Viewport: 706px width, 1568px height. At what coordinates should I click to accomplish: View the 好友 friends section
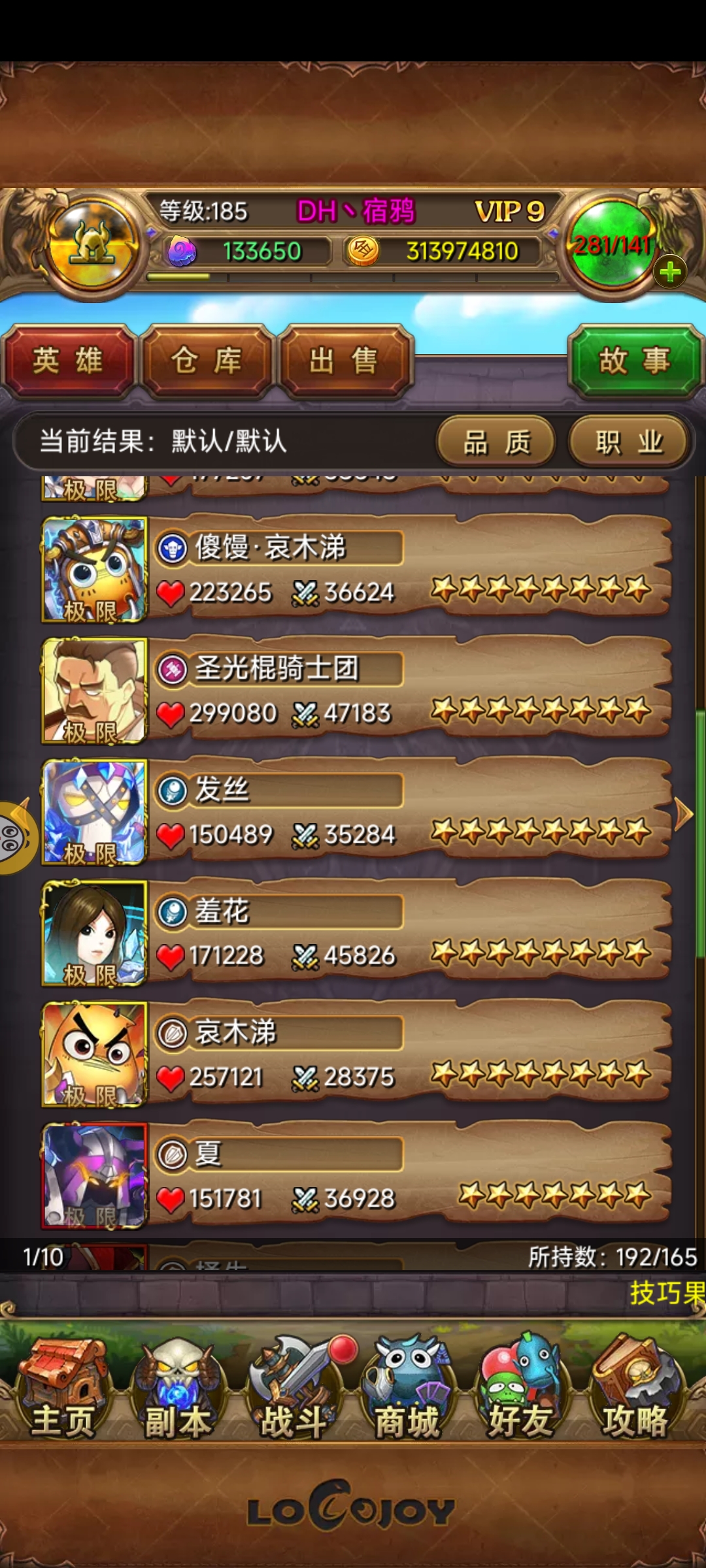[x=520, y=1388]
